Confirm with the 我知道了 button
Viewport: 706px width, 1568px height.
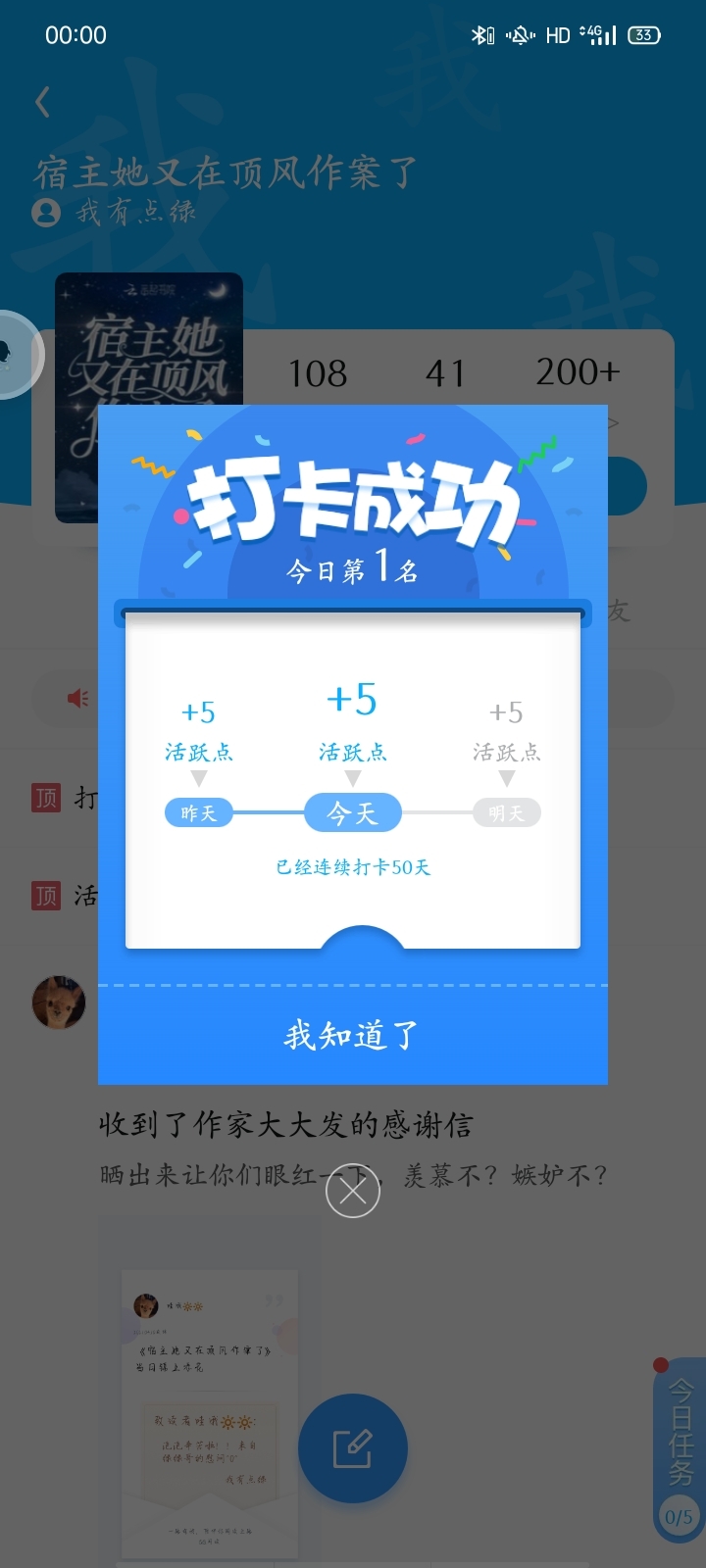(353, 1035)
